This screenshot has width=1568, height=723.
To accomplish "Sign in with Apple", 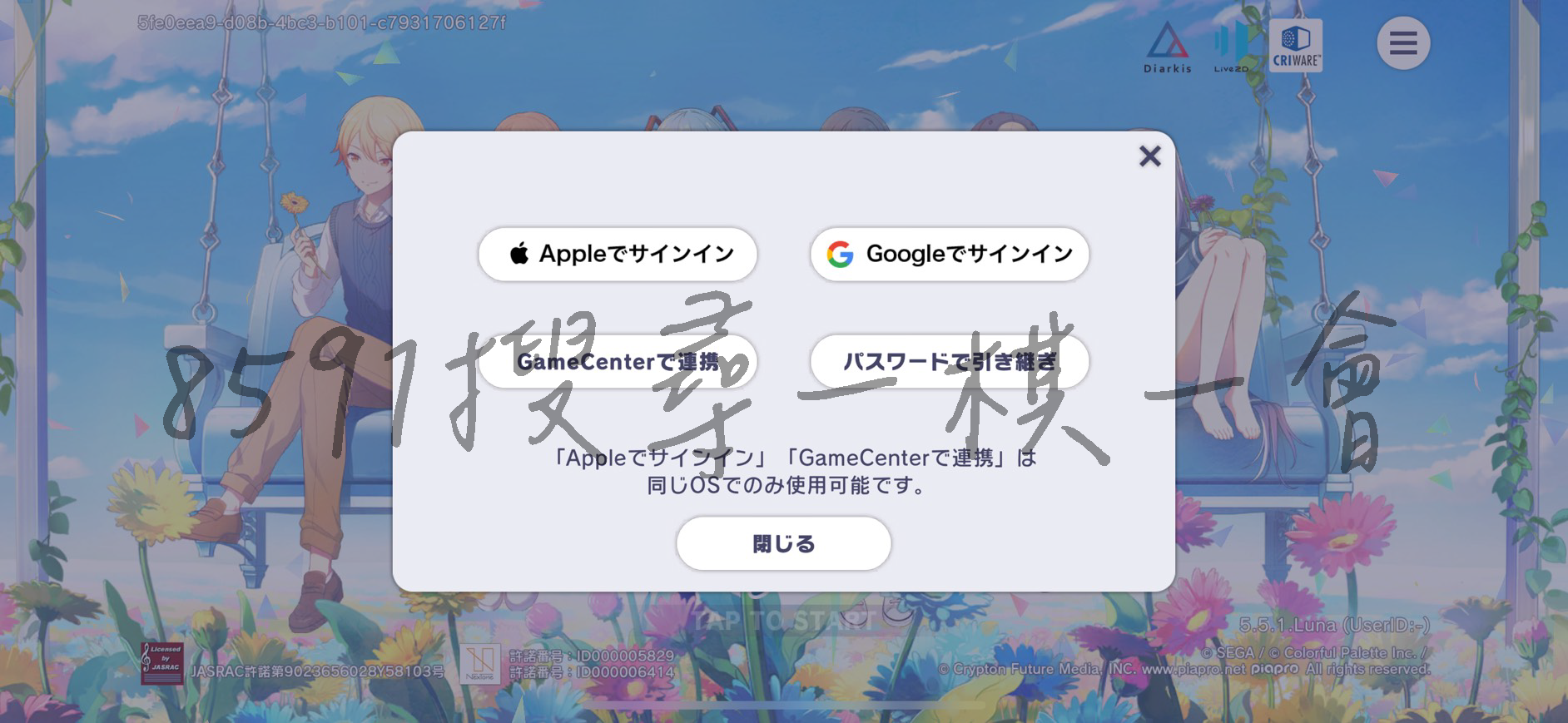I will click(x=618, y=254).
